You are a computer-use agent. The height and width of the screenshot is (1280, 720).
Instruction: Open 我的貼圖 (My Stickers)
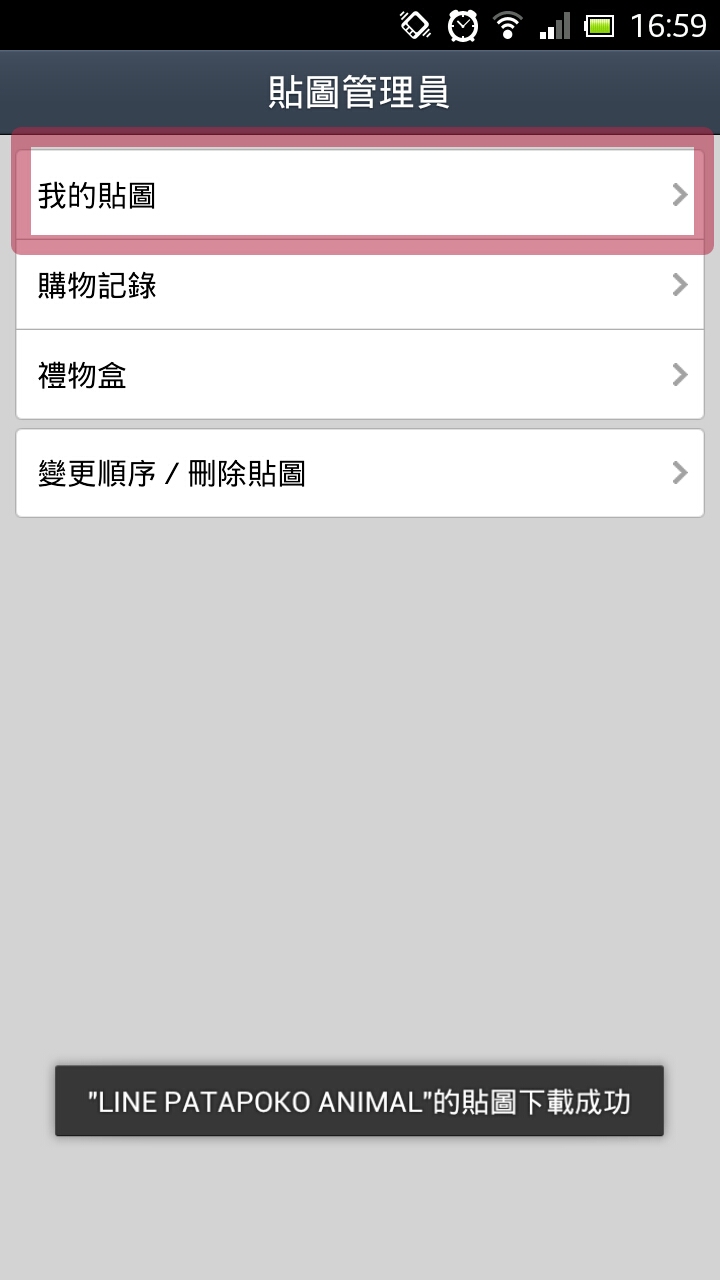click(x=360, y=194)
